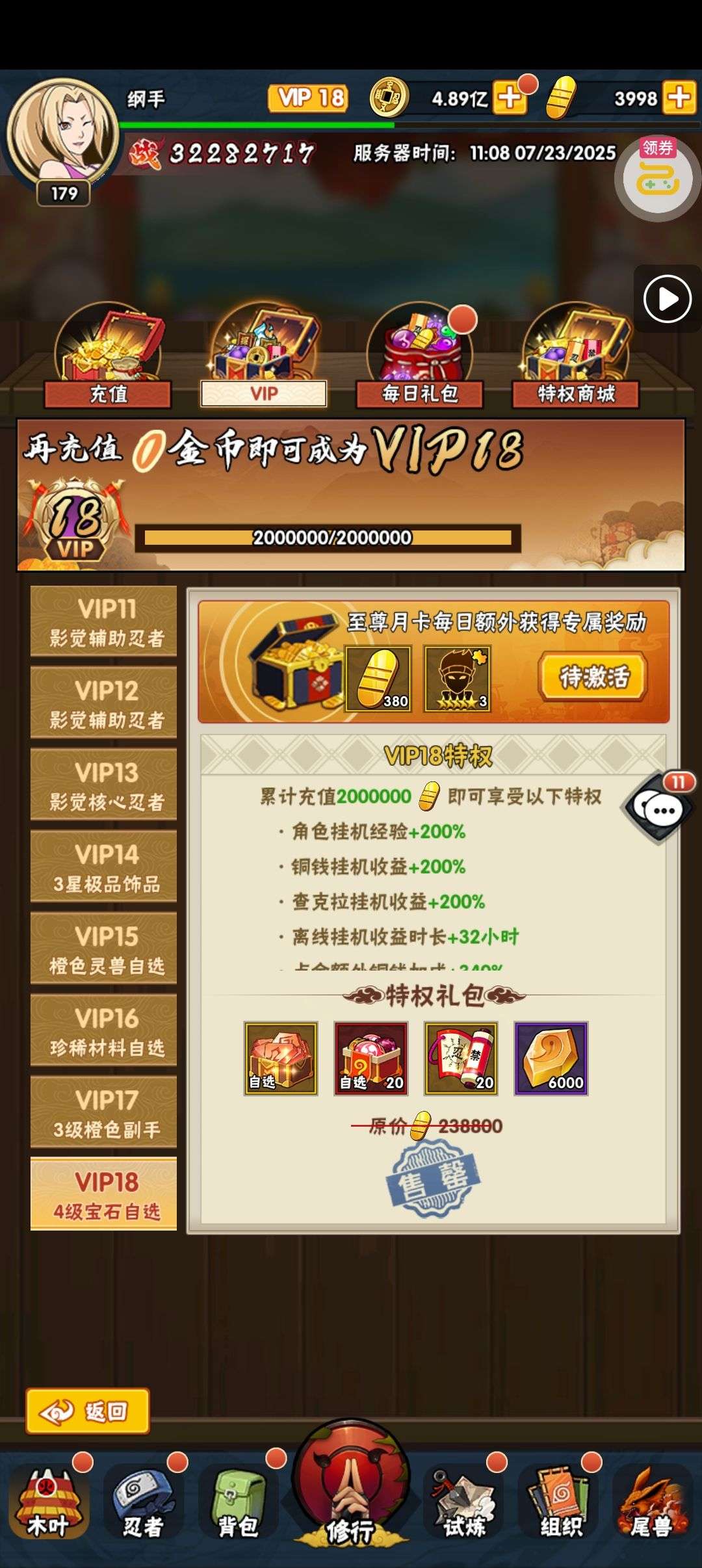Tap the 待激活 monthly card button
Image resolution: width=702 pixels, height=1568 pixels.
coord(593,677)
